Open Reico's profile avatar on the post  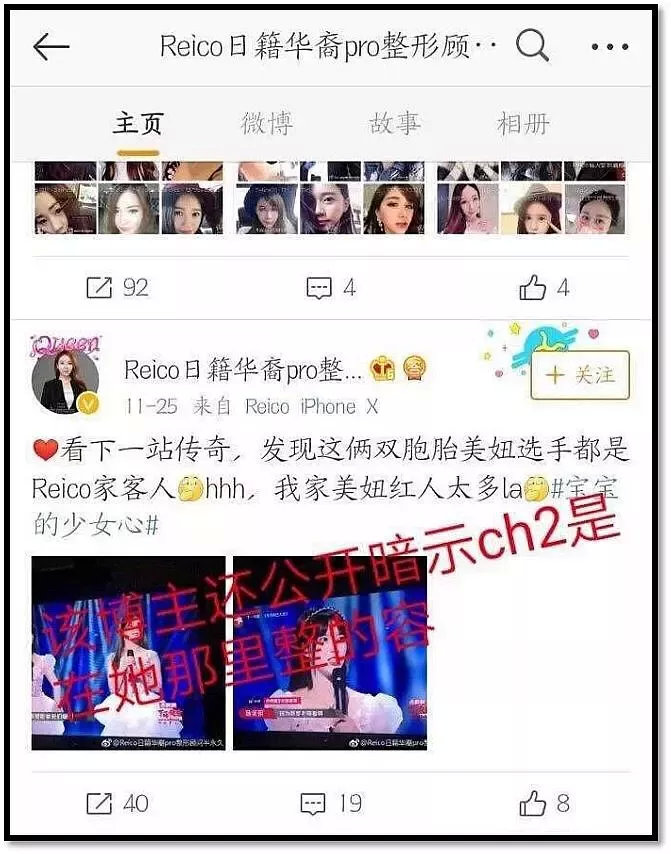click(65, 381)
